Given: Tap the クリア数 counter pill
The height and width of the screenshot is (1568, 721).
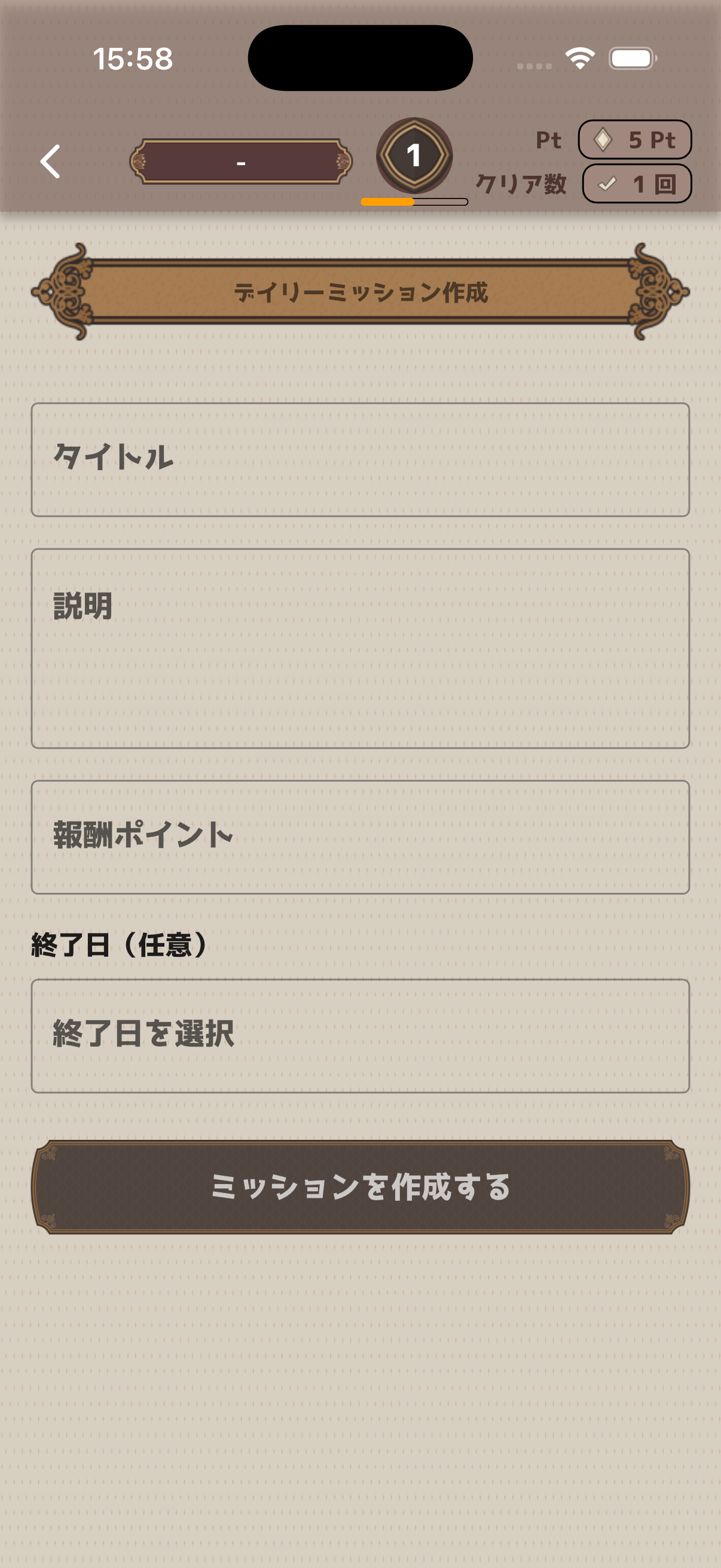Looking at the screenshot, I should coord(637,184).
